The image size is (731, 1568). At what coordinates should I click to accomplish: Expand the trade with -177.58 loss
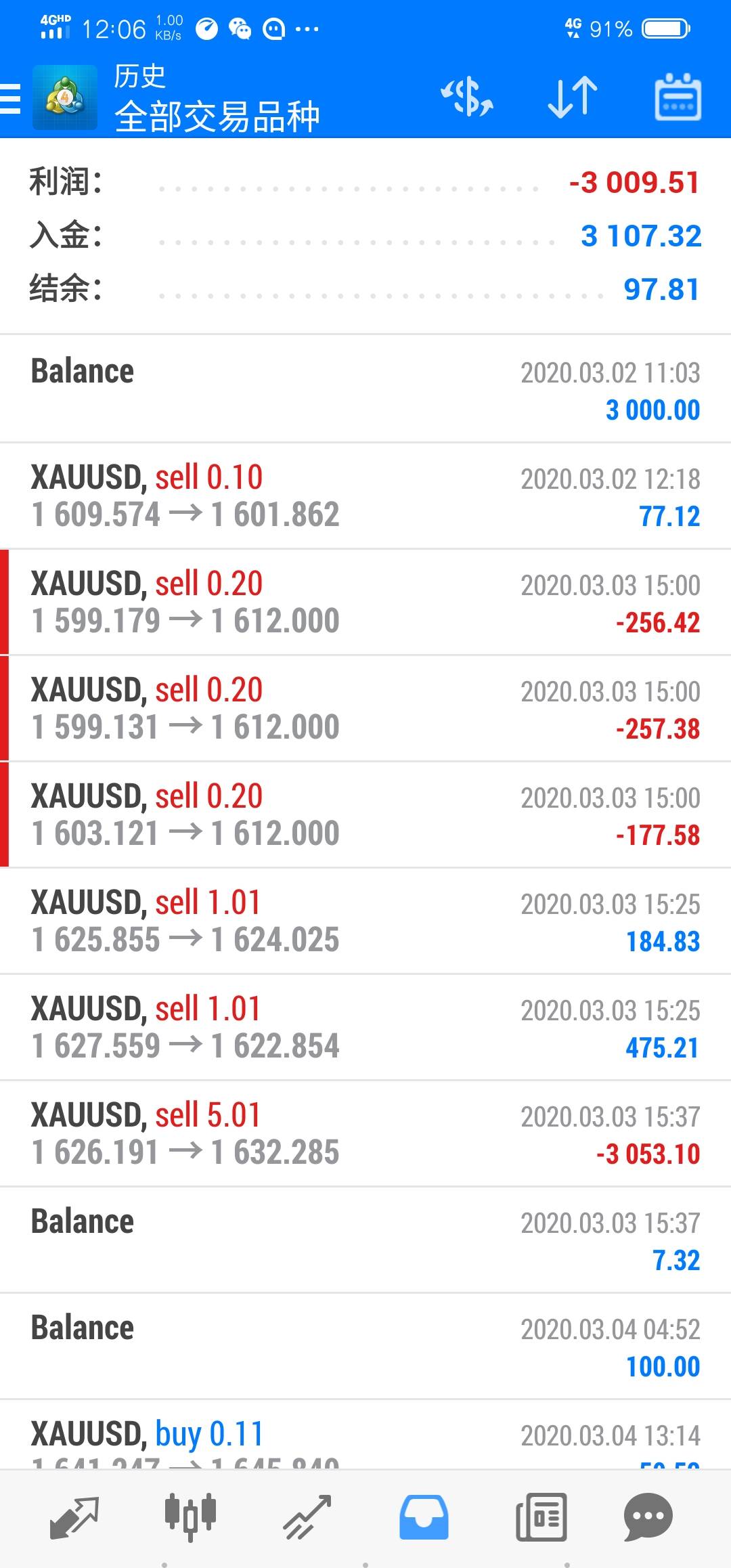(x=365, y=815)
